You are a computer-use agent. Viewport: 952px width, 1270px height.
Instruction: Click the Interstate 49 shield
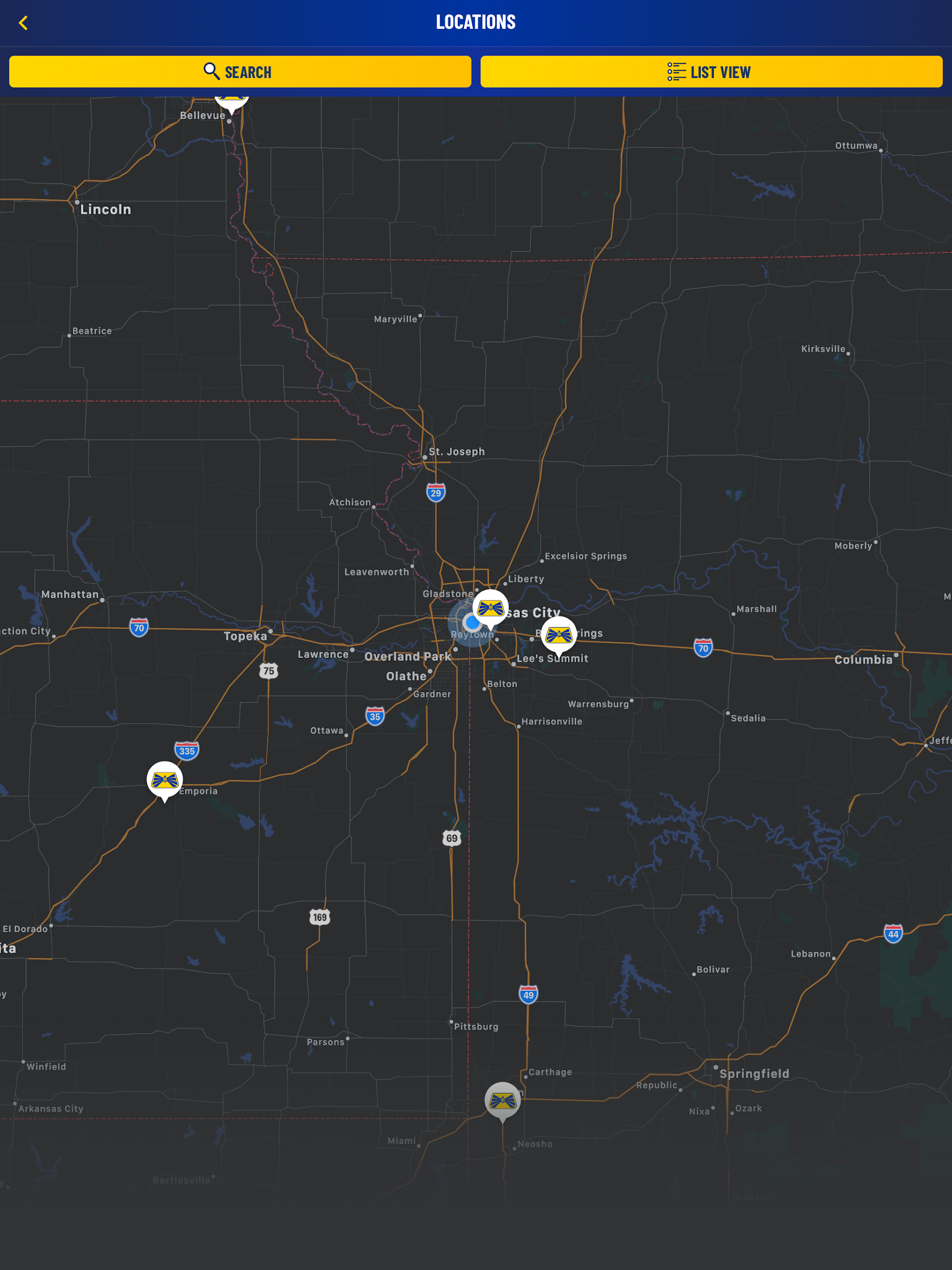529,995
